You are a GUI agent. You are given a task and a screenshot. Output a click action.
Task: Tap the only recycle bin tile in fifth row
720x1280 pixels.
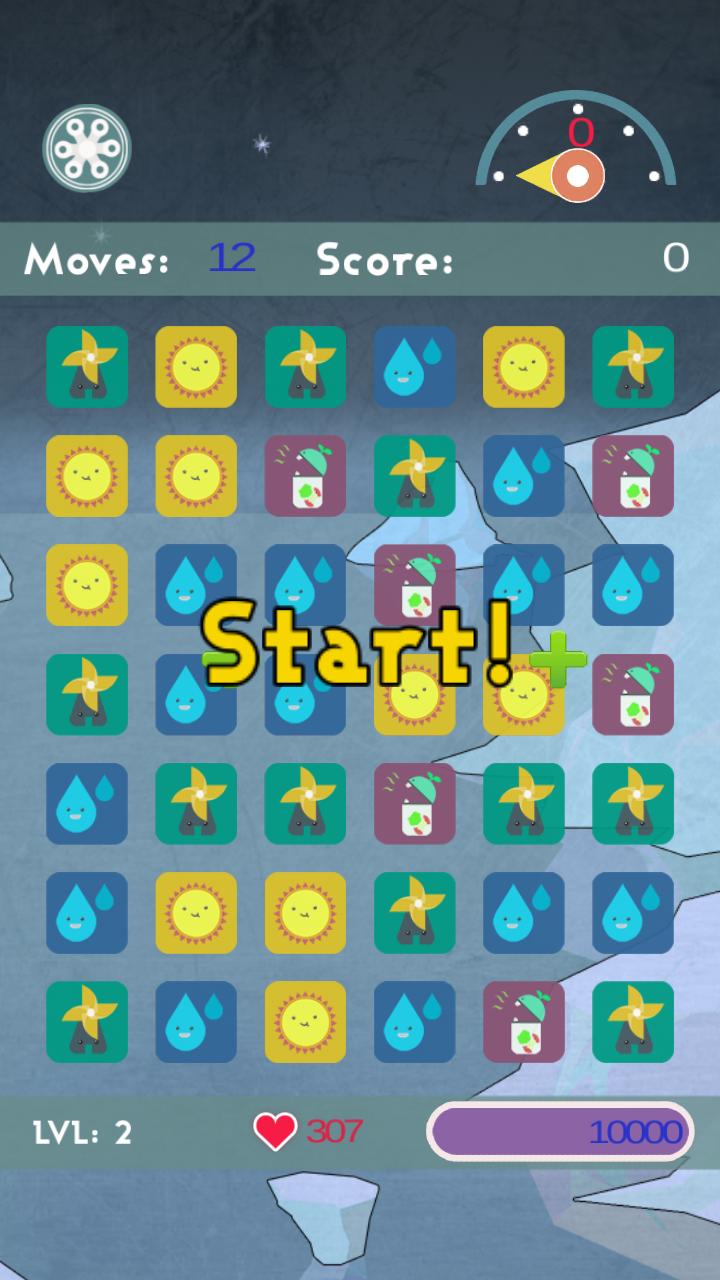pyautogui.click(x=415, y=803)
